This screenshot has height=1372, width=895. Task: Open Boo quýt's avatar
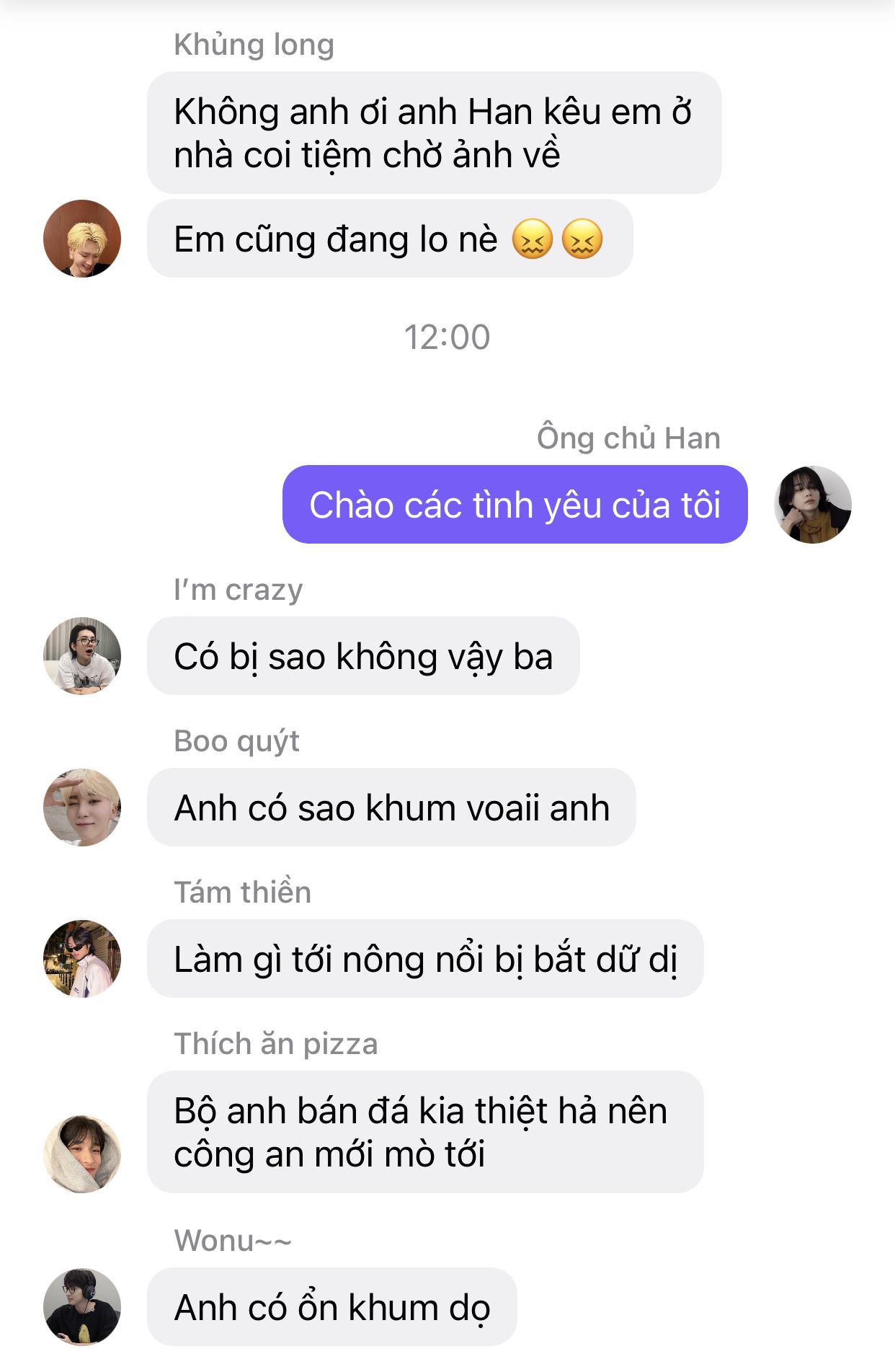tap(82, 807)
